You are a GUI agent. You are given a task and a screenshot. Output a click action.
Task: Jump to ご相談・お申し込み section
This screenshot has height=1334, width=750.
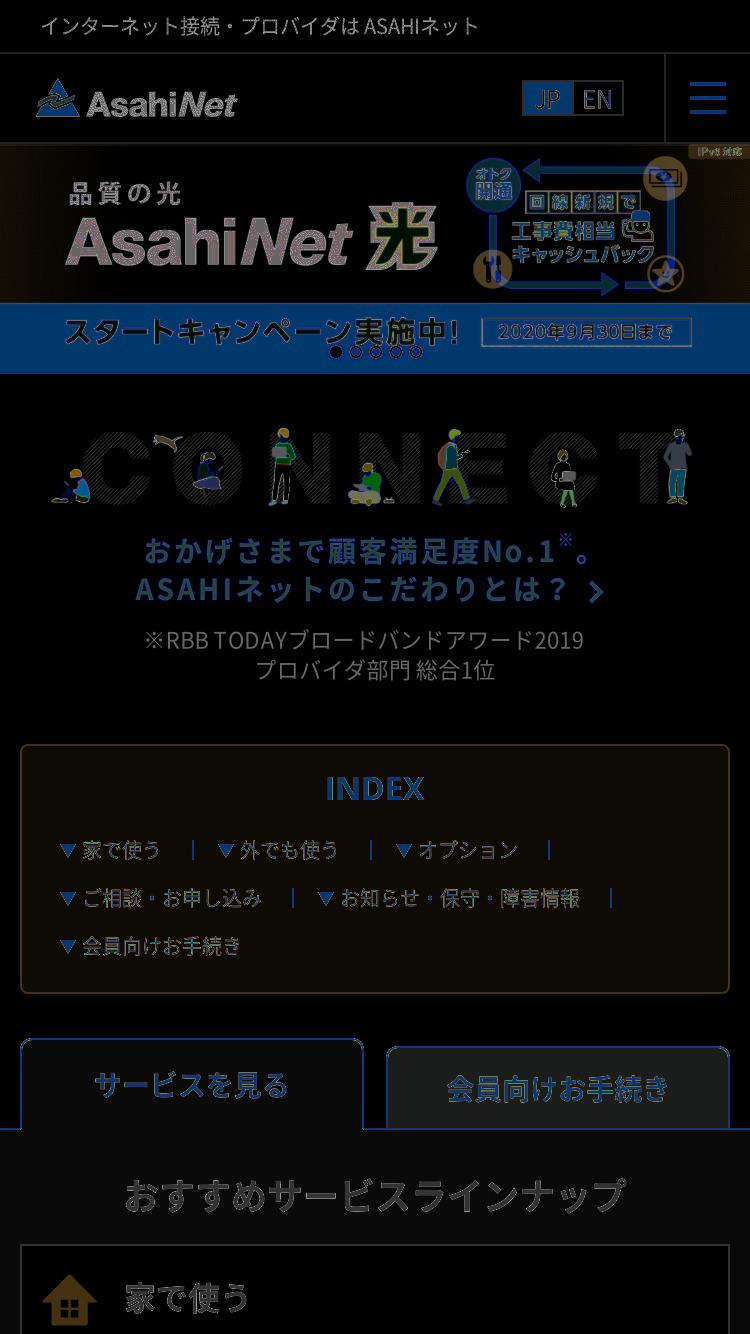[x=161, y=898]
